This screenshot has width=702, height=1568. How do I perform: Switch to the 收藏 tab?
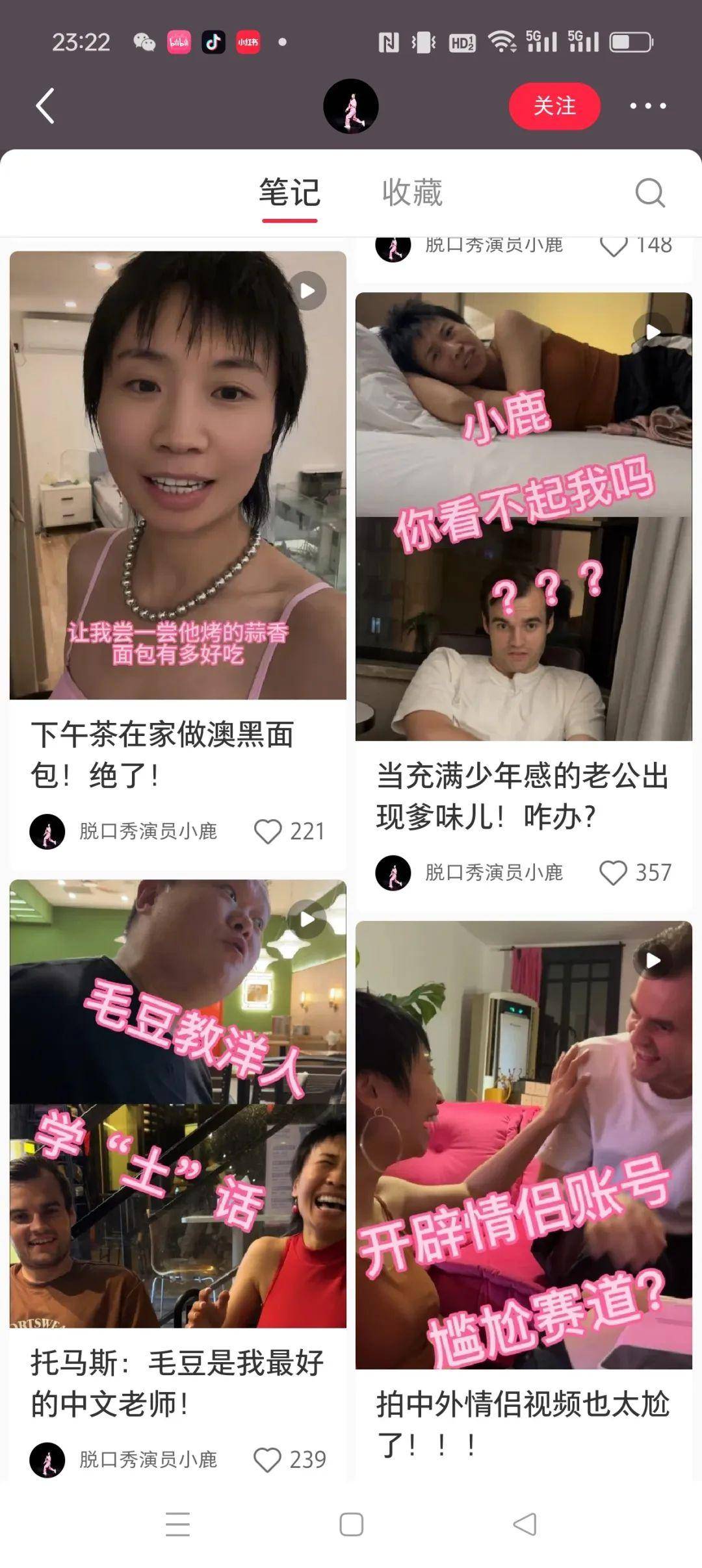pyautogui.click(x=412, y=193)
